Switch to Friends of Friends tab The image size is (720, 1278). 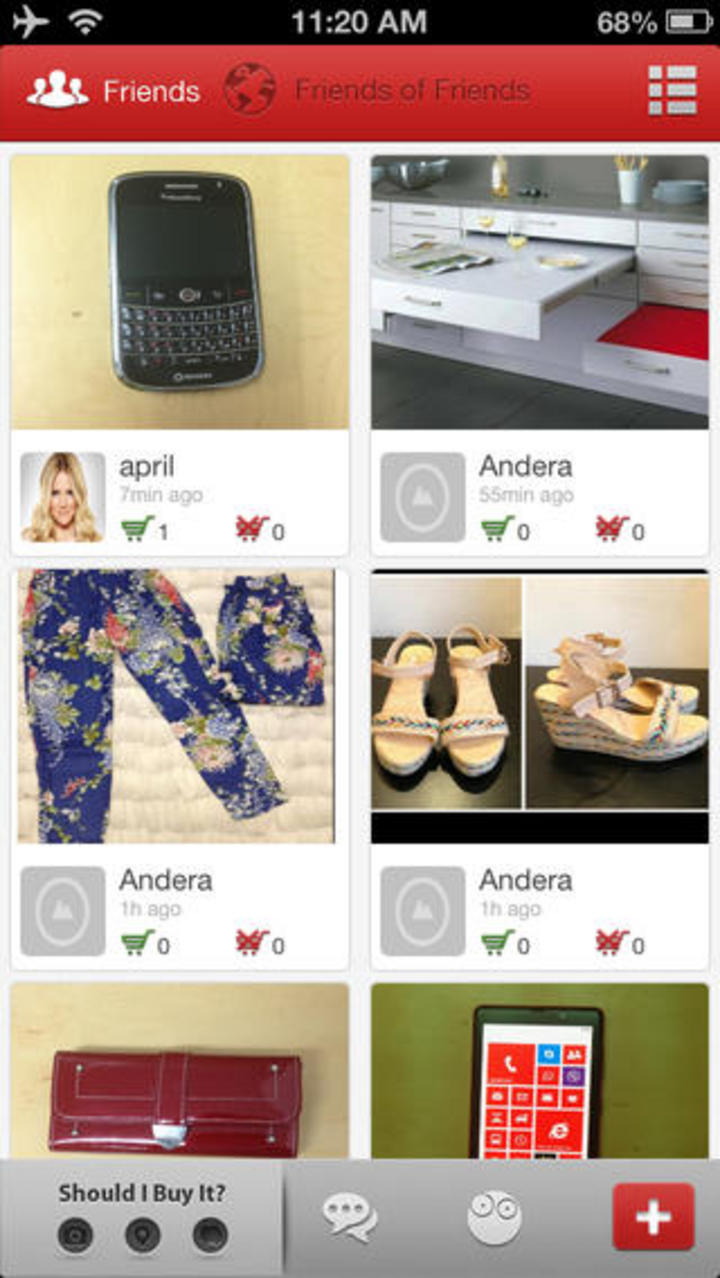click(377, 90)
